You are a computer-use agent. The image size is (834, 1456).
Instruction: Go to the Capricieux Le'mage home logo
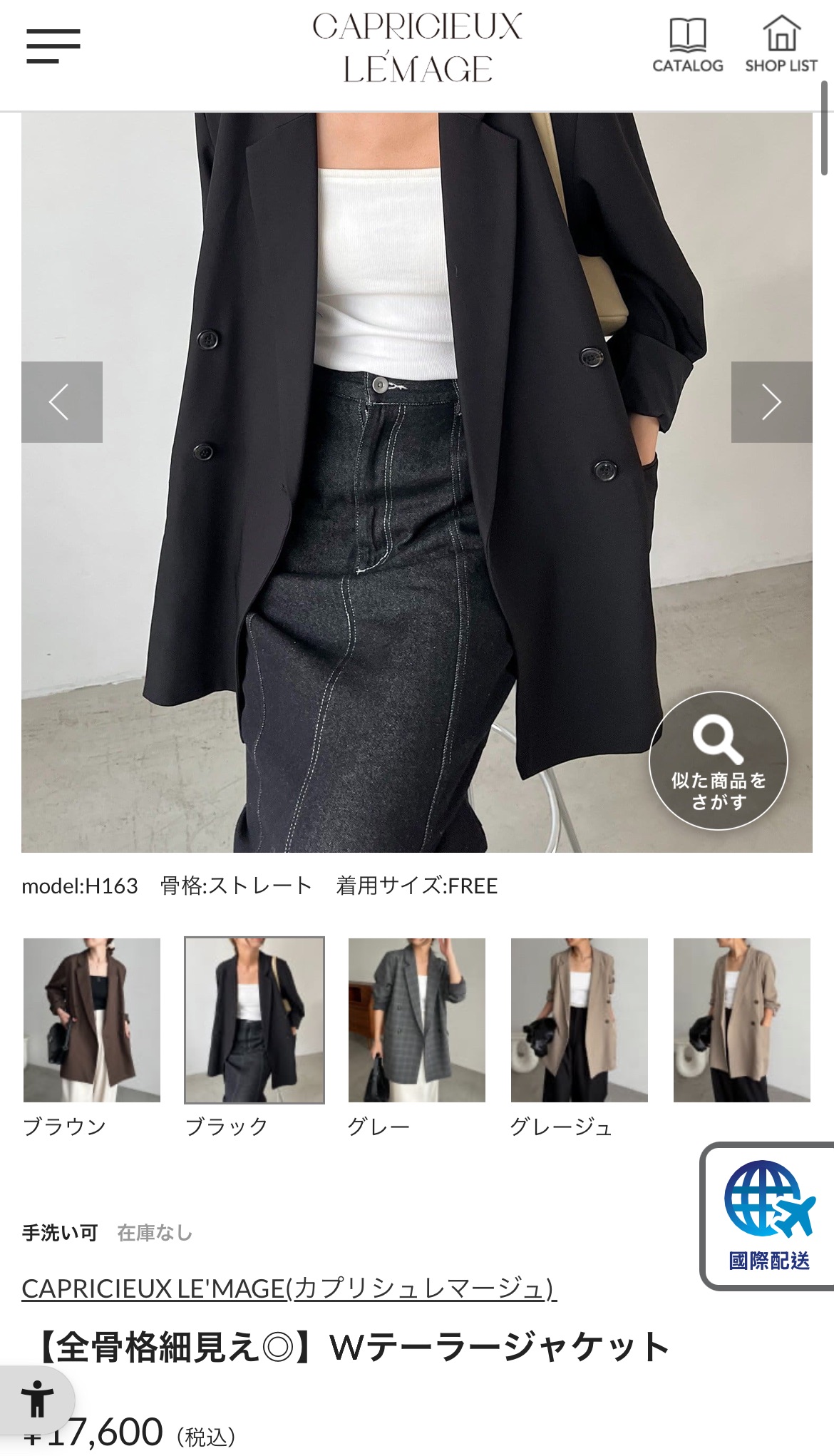tap(417, 48)
